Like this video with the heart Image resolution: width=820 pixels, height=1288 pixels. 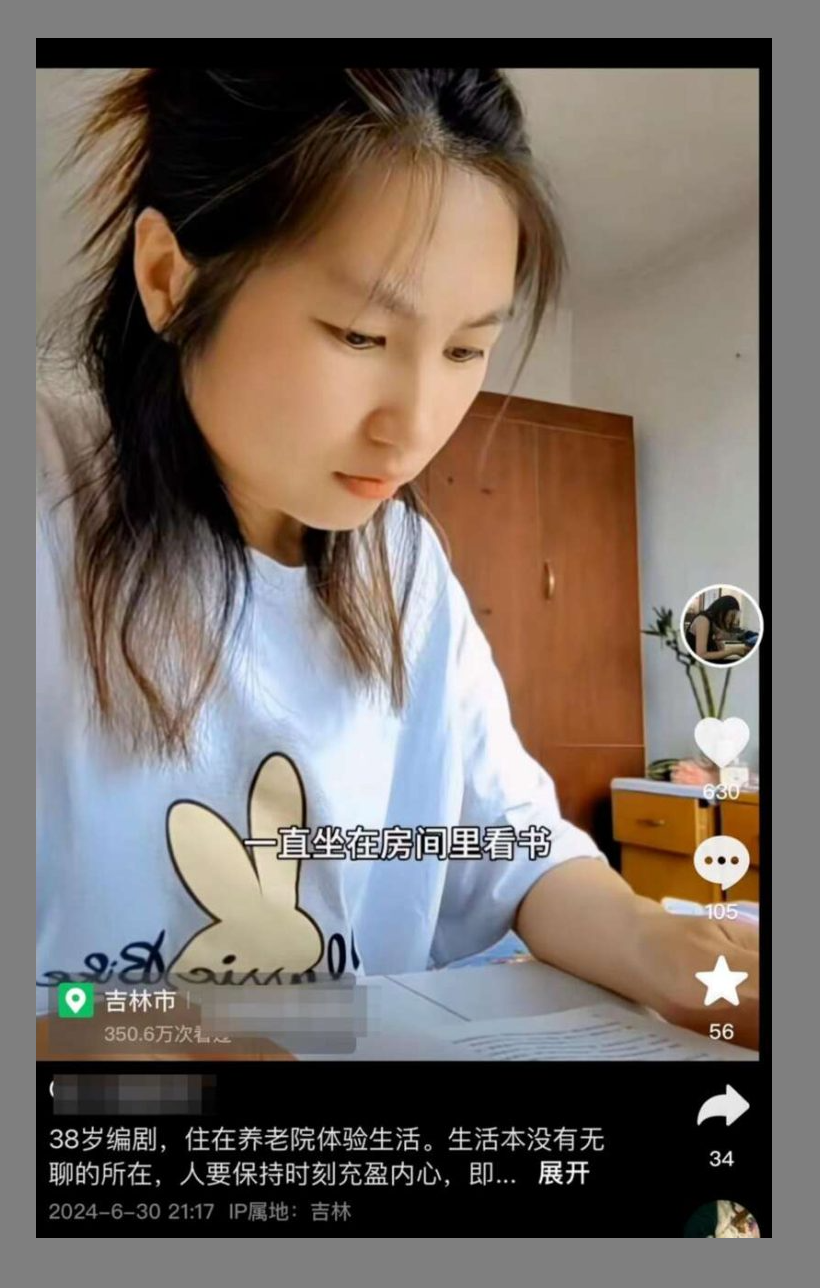721,743
